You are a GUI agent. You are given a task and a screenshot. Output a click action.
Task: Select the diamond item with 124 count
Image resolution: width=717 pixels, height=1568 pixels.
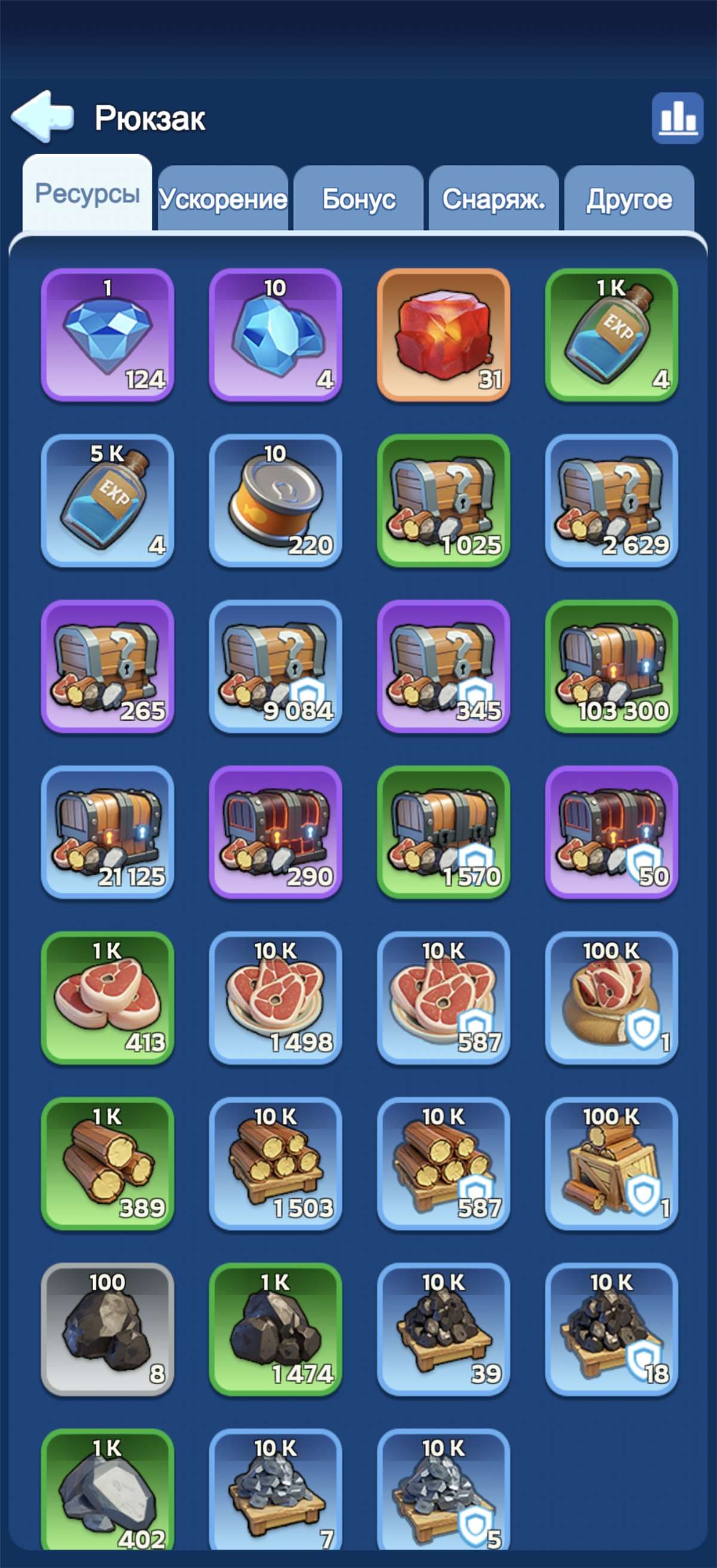coord(108,335)
